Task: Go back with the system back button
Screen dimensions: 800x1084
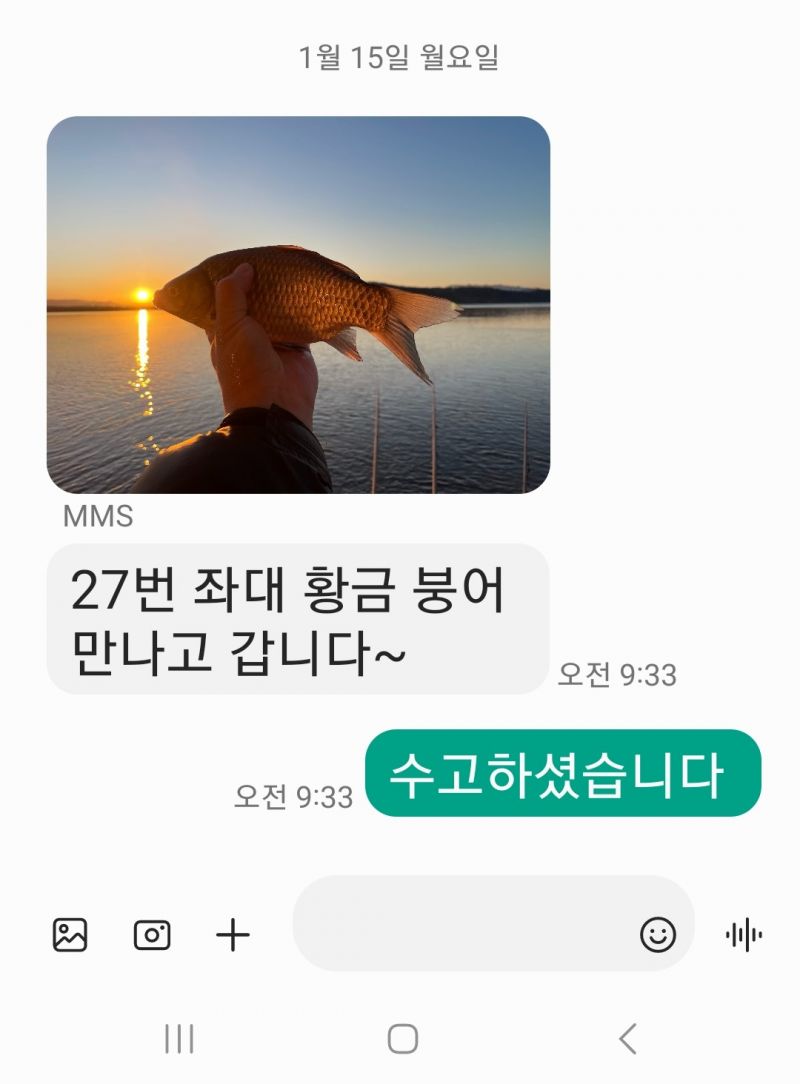Action: (x=627, y=1039)
